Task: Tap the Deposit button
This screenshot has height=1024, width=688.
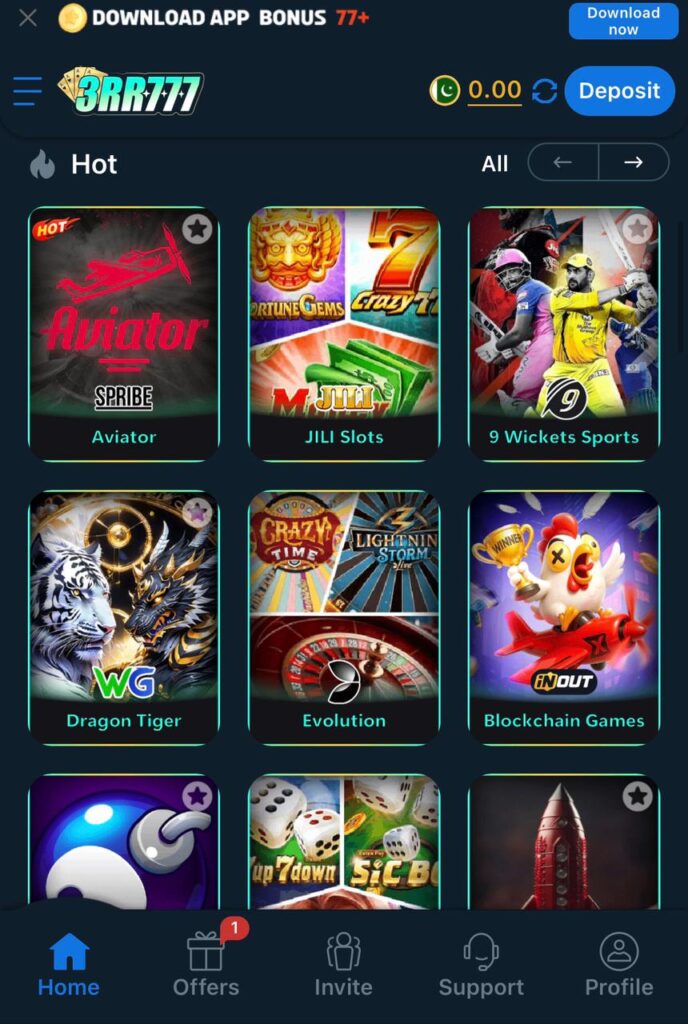Action: 619,91
